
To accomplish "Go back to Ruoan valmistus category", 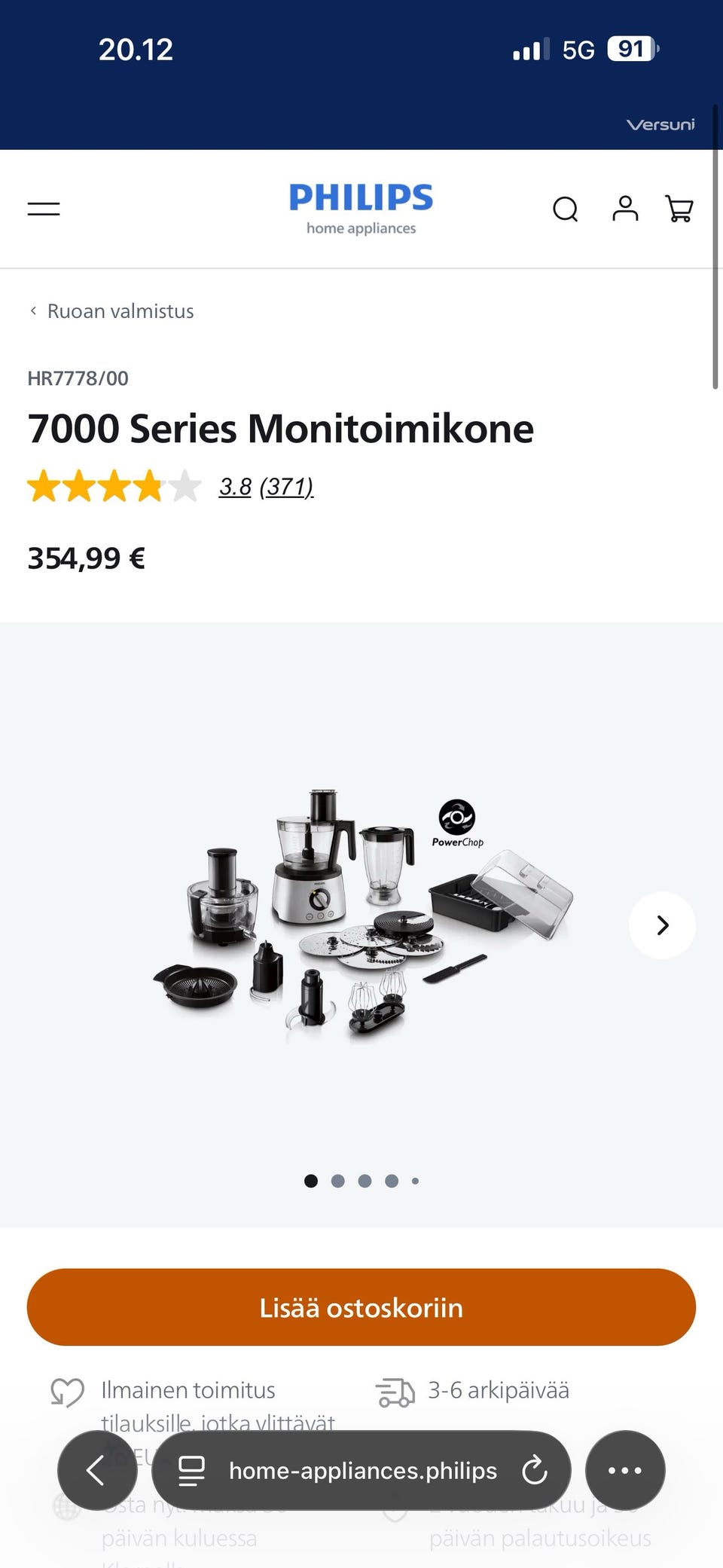I will (111, 311).
